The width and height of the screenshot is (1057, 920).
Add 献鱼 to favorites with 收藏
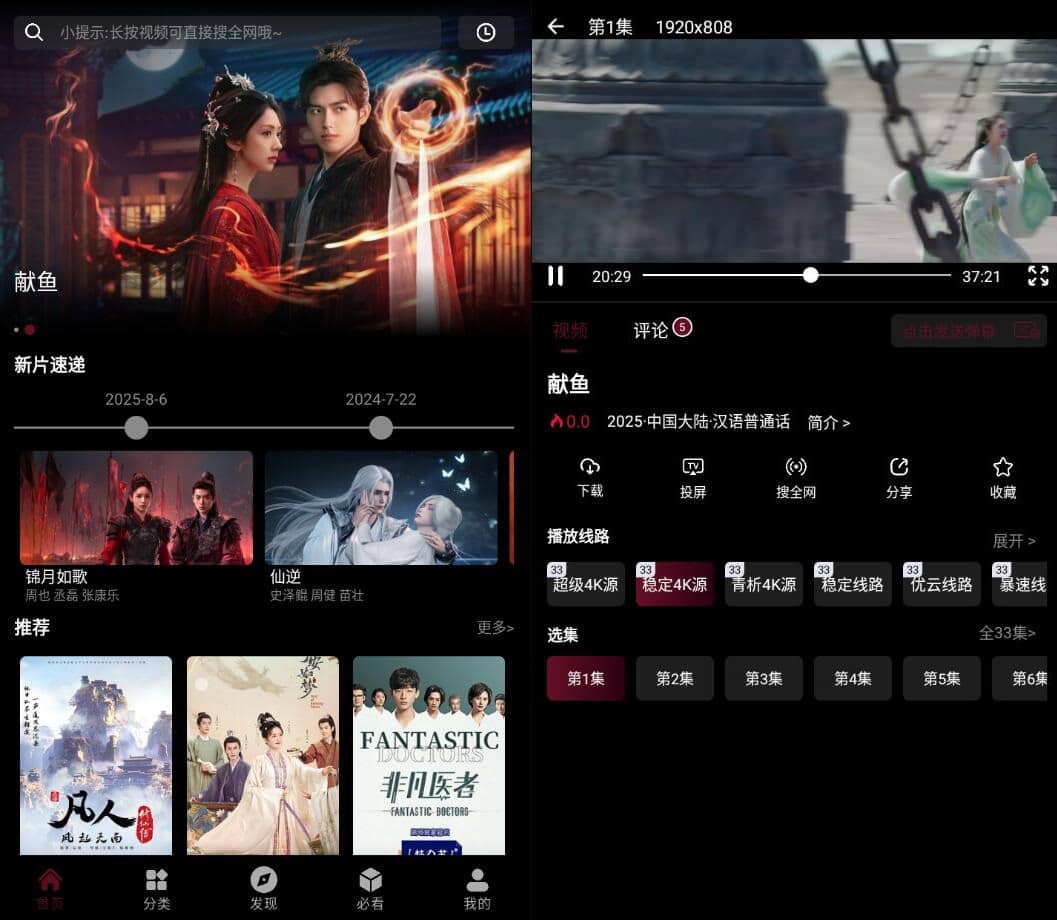(1003, 477)
